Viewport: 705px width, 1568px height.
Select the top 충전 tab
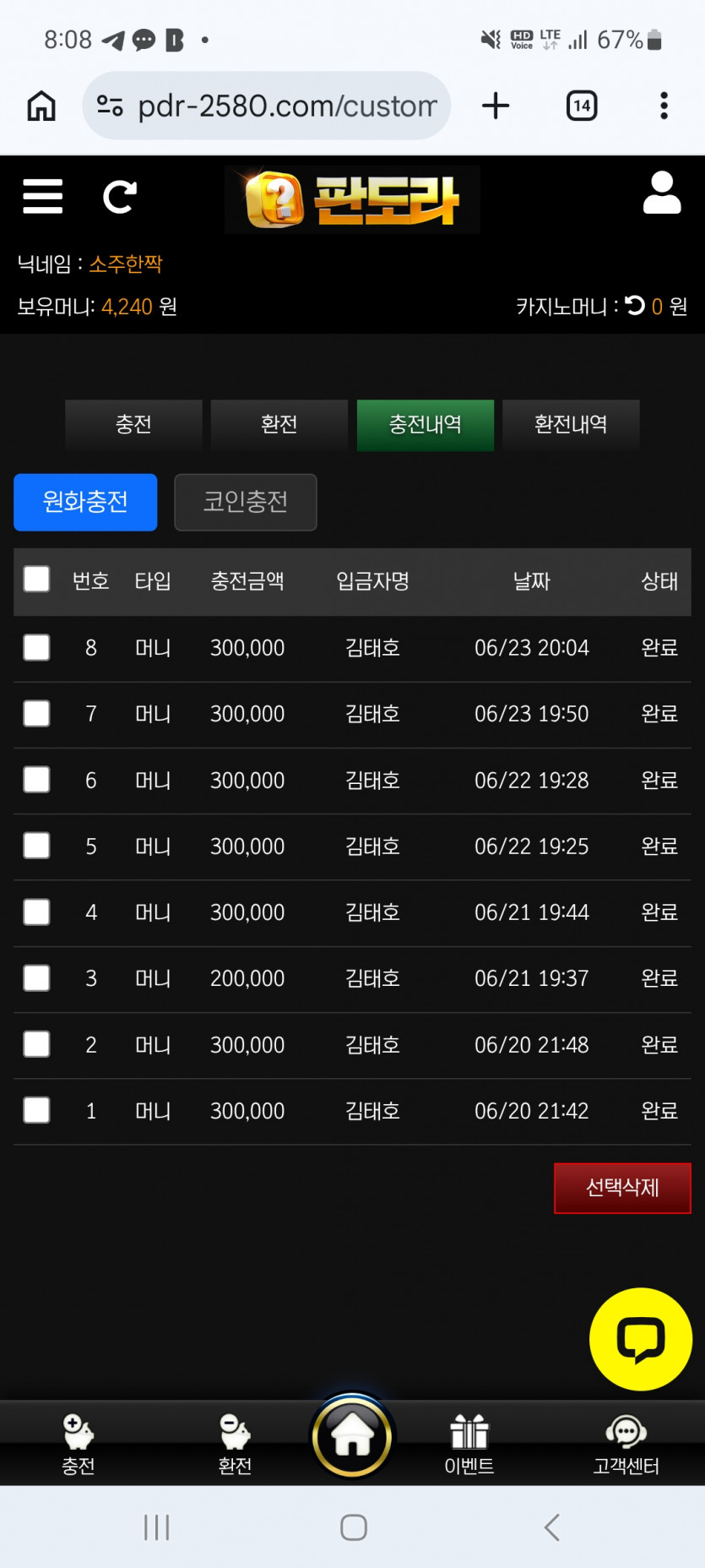[x=133, y=425]
